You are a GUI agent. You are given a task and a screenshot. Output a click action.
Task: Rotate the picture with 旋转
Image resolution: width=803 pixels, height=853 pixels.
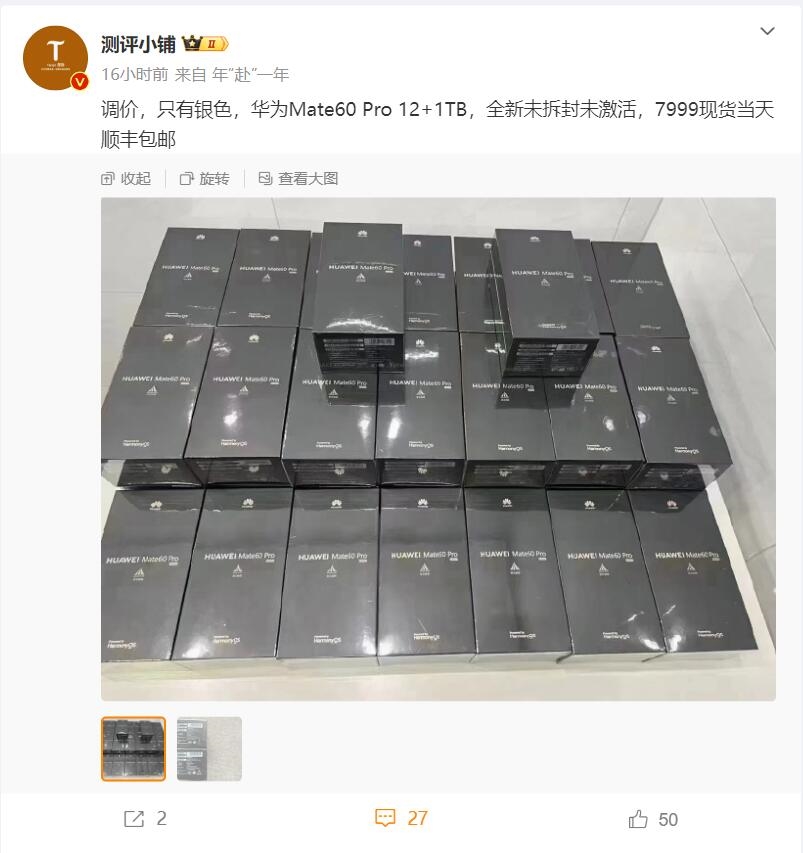[205, 178]
